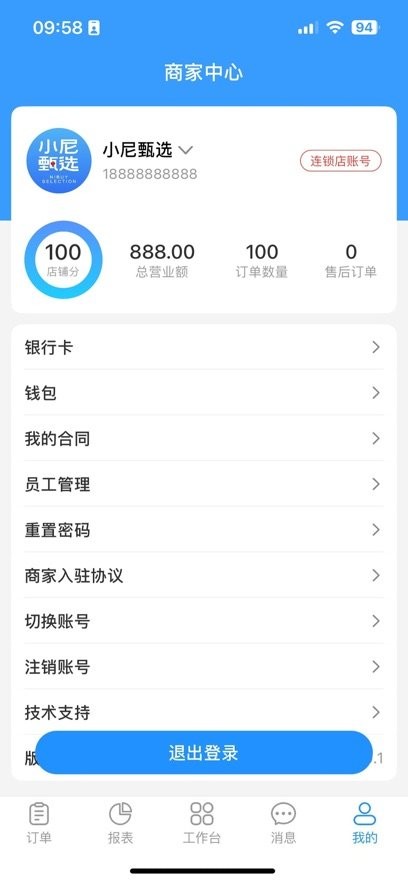Switch to the 报表 tab
408x883 pixels.
pyautogui.click(x=120, y=823)
